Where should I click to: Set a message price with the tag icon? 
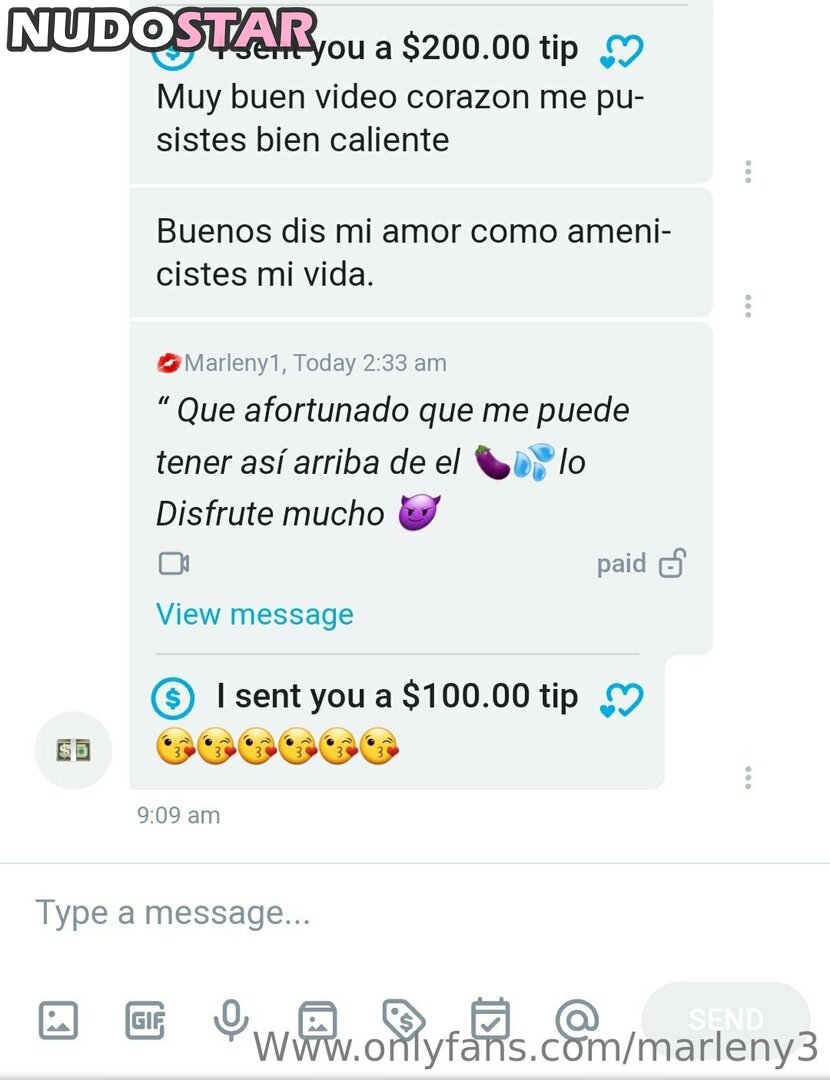point(404,1020)
